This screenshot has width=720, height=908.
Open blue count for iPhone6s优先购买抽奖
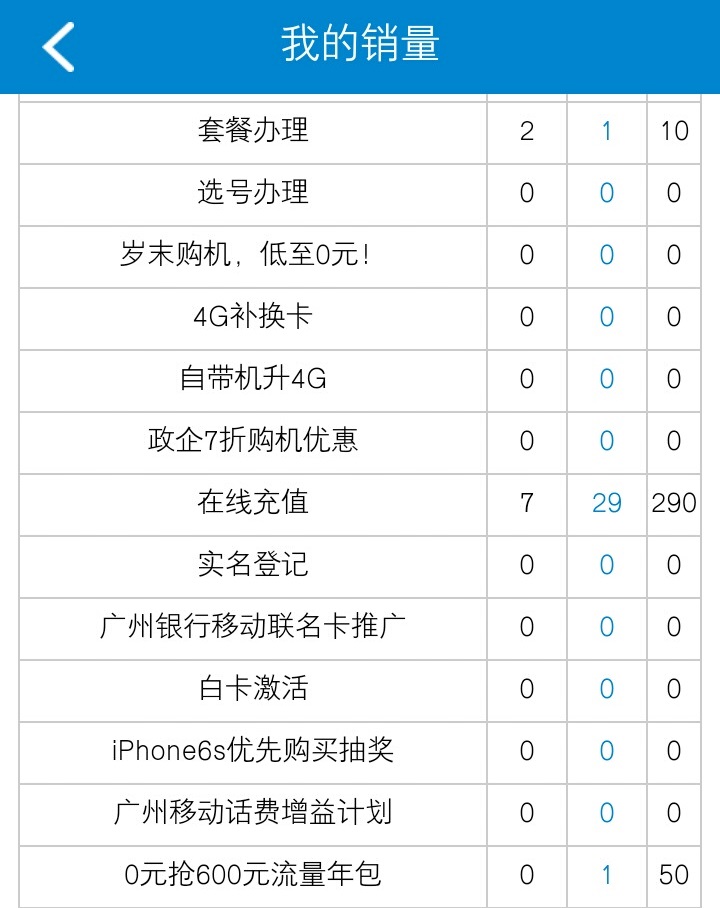[x=606, y=751]
